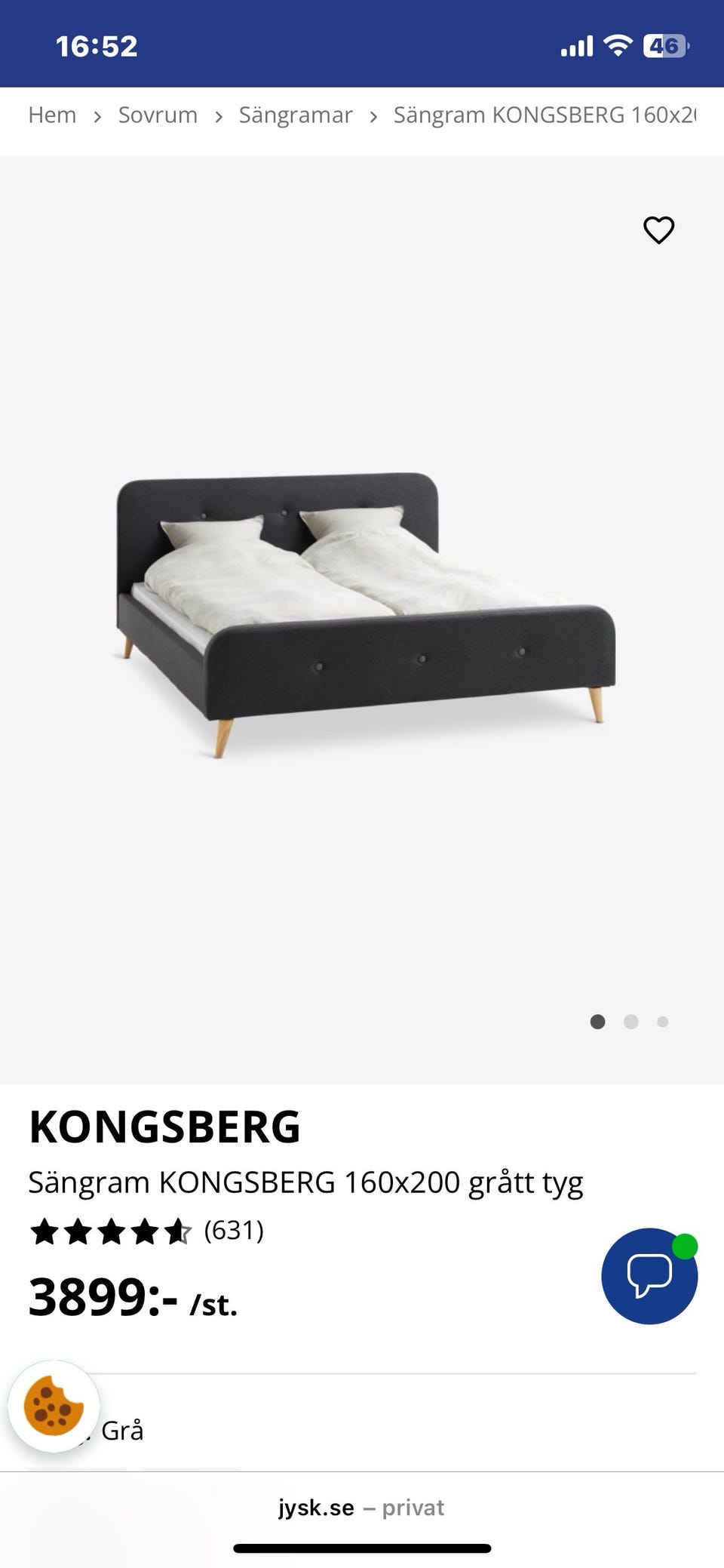Screen dimensions: 724x1568
Task: Open Hem in the breadcrumb trail
Action: pos(51,115)
